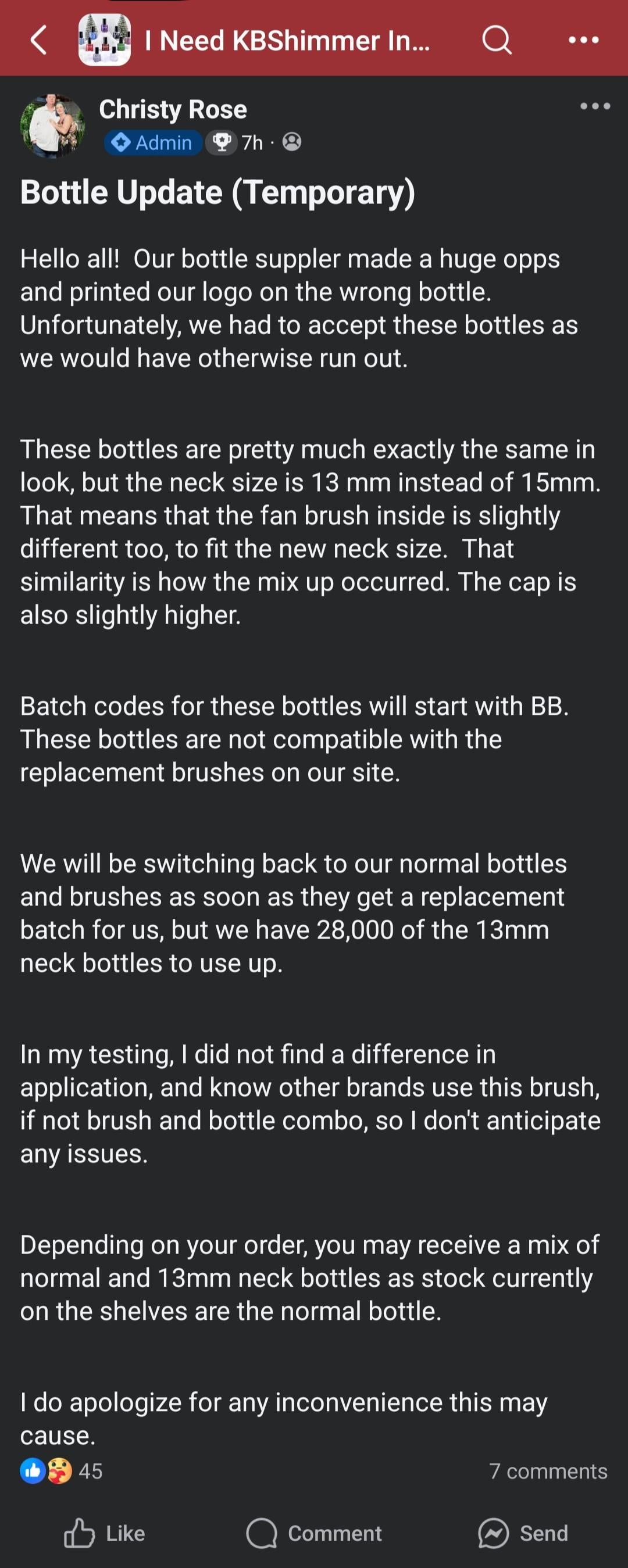The width and height of the screenshot is (628, 1568).
Task: View Christy Rose's profile picture
Action: coord(52,126)
